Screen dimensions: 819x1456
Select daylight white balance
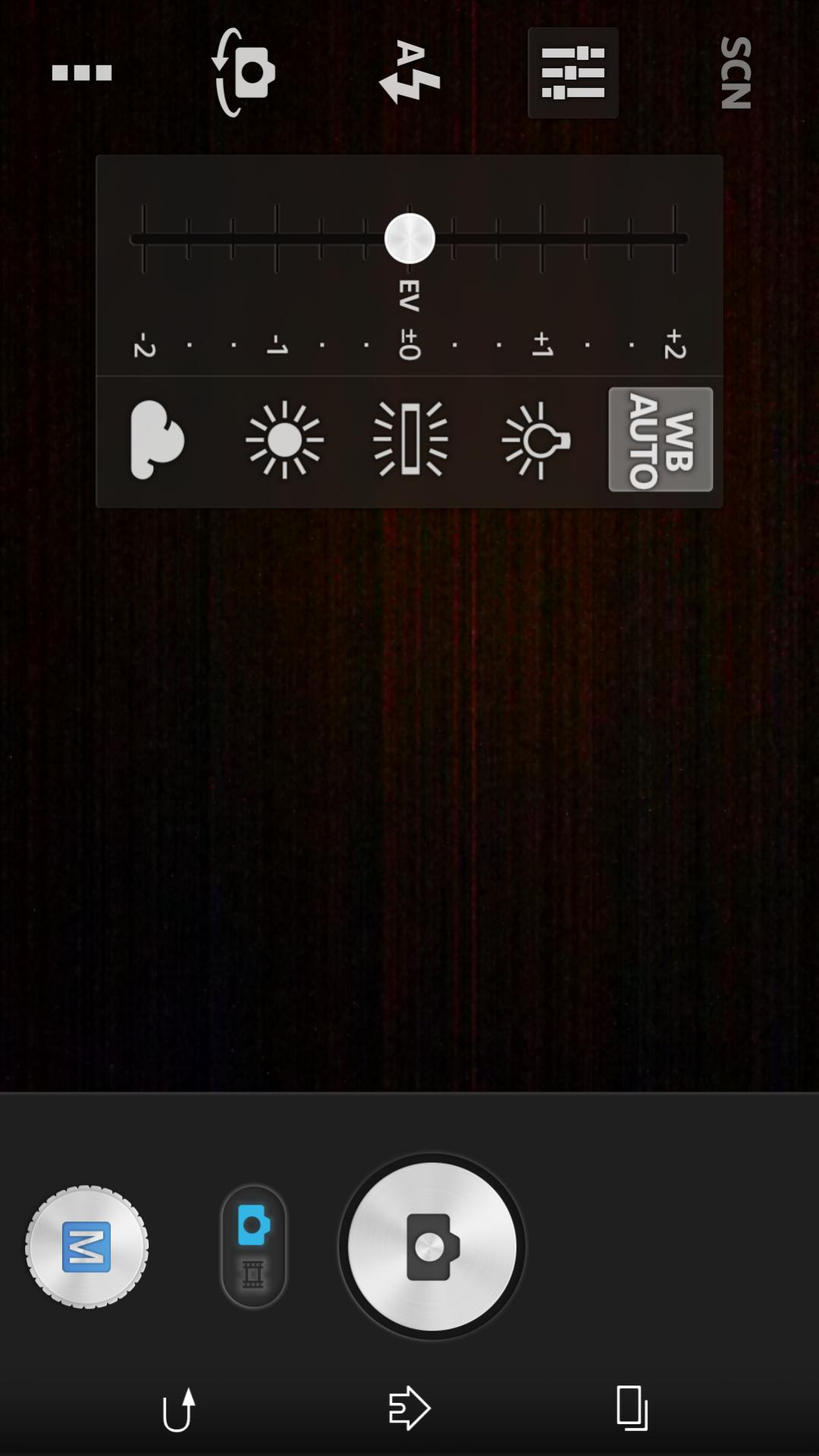tap(285, 440)
